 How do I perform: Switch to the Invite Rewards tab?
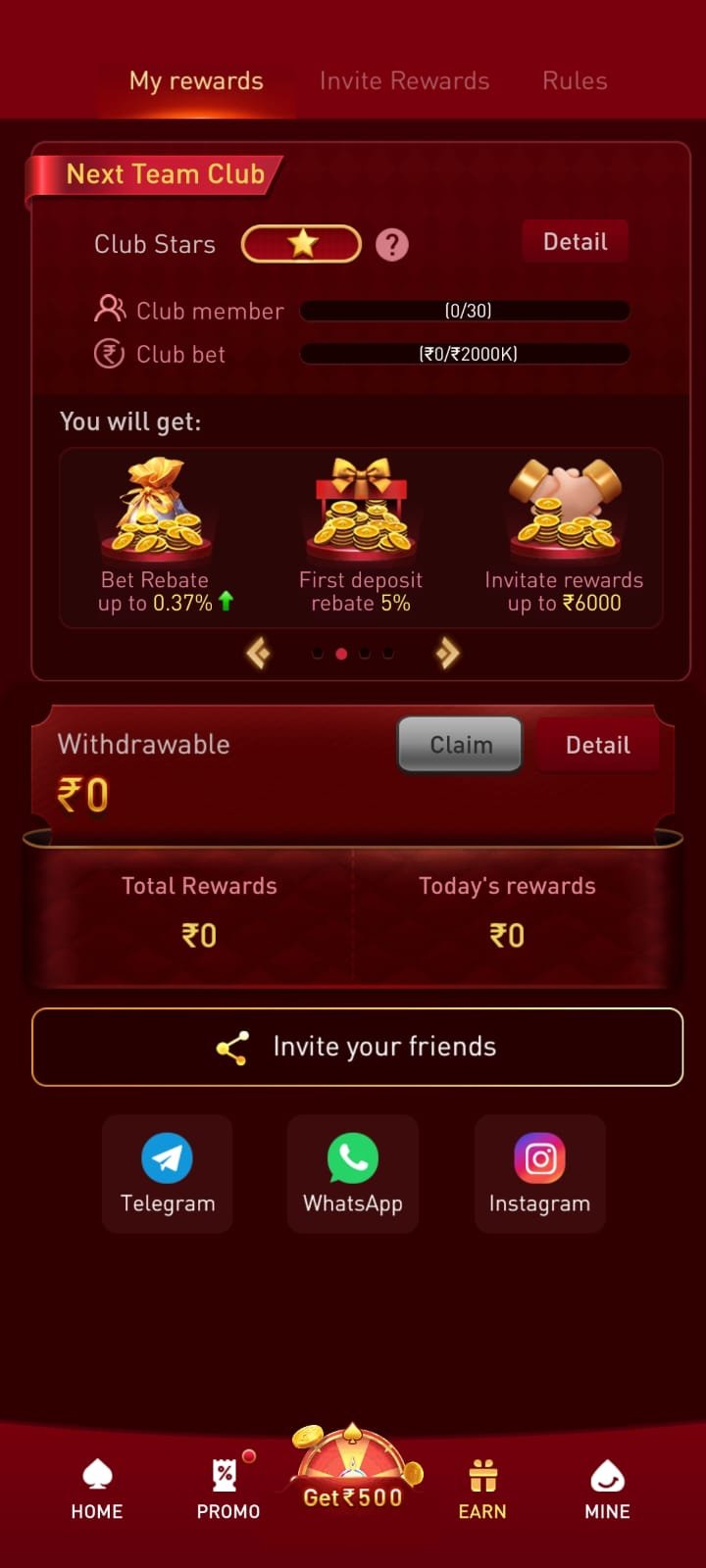pyautogui.click(x=404, y=81)
